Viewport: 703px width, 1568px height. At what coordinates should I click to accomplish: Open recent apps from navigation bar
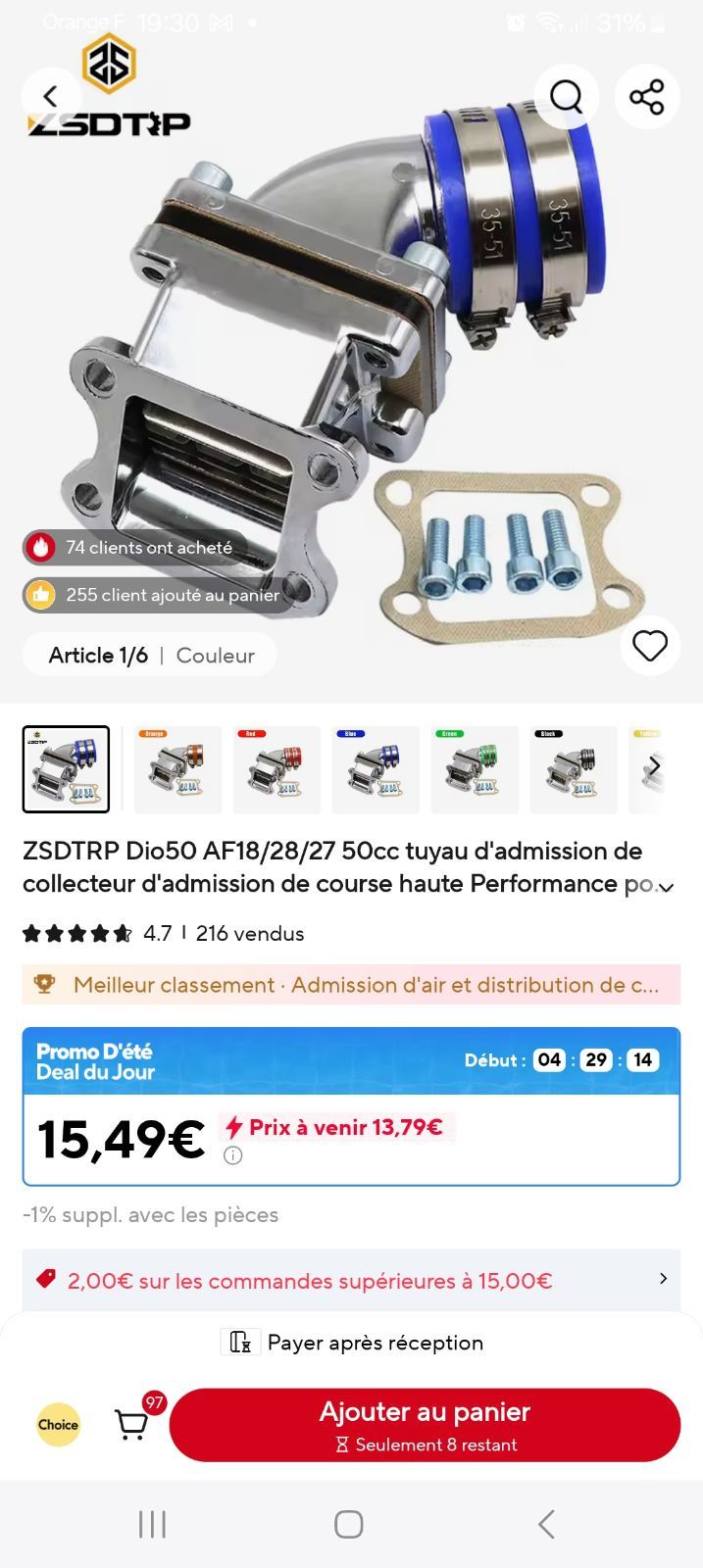(152, 1524)
